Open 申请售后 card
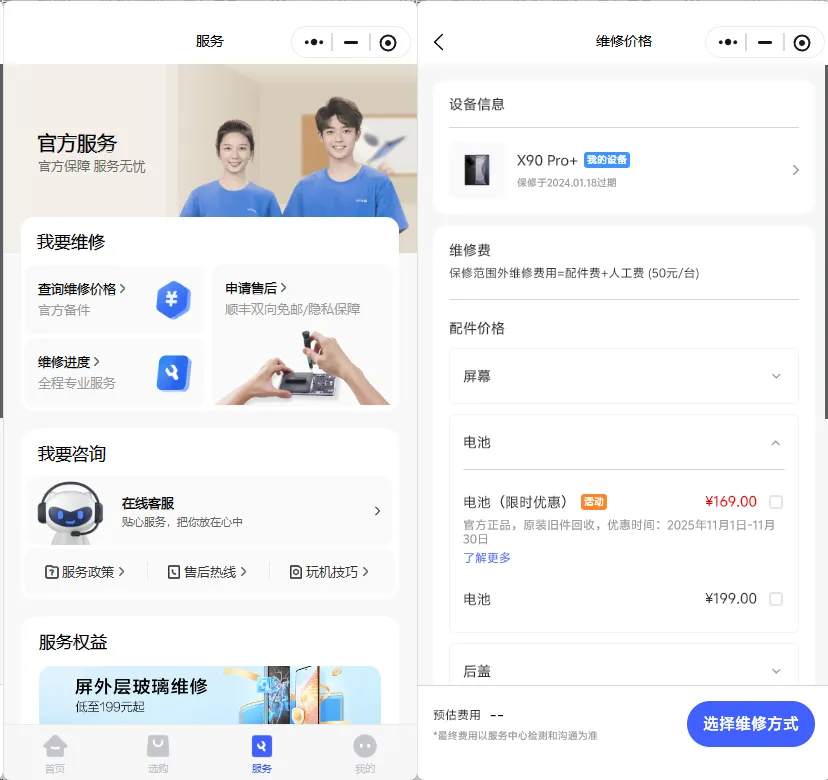The image size is (828, 780). click(302, 334)
